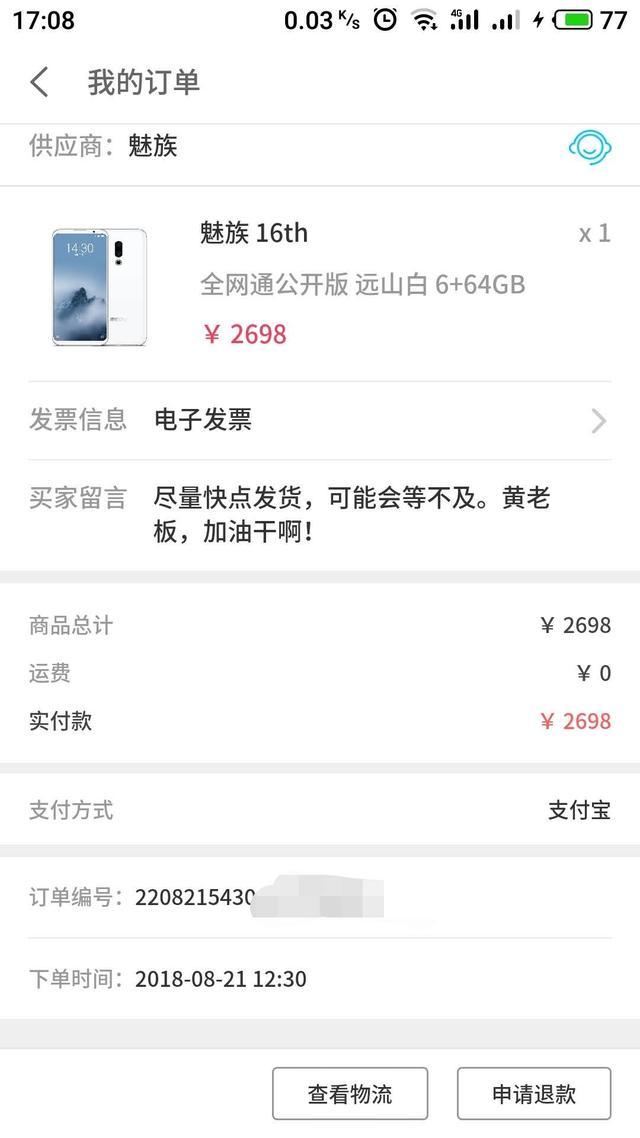The height and width of the screenshot is (1138, 640).
Task: Open 发票信息 电子发票 details
Action: tap(320, 420)
